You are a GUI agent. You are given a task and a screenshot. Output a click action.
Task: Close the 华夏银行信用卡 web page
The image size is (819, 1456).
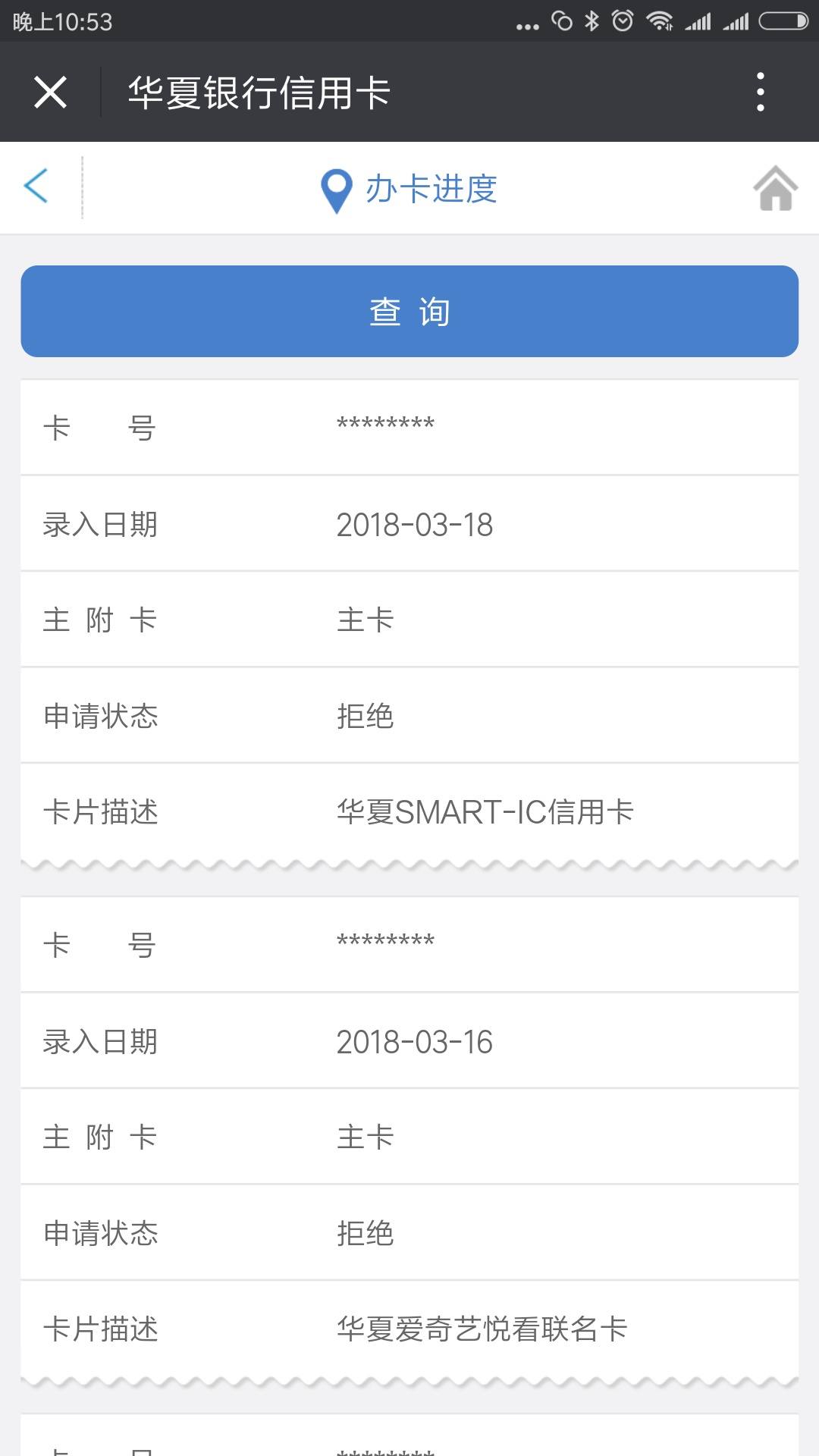tap(50, 93)
